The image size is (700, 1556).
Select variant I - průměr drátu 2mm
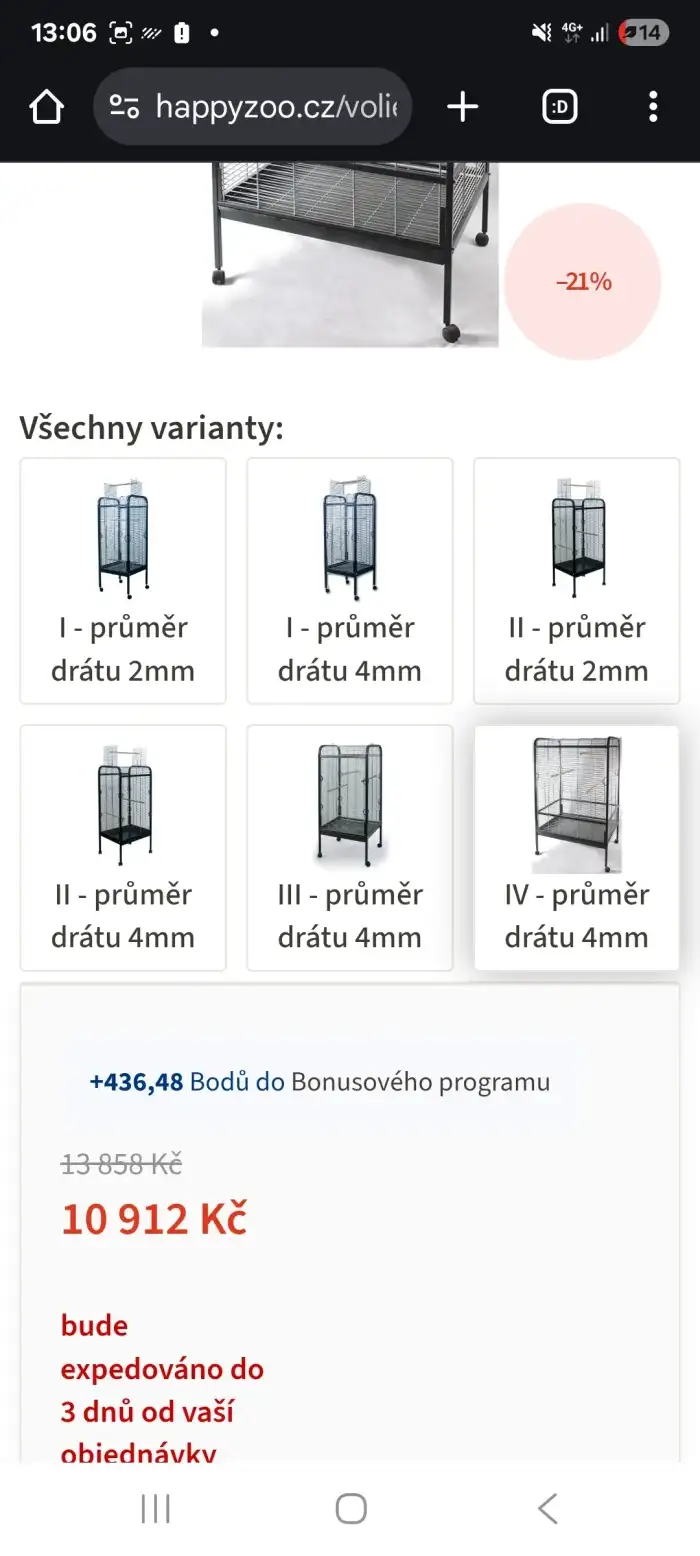click(123, 581)
